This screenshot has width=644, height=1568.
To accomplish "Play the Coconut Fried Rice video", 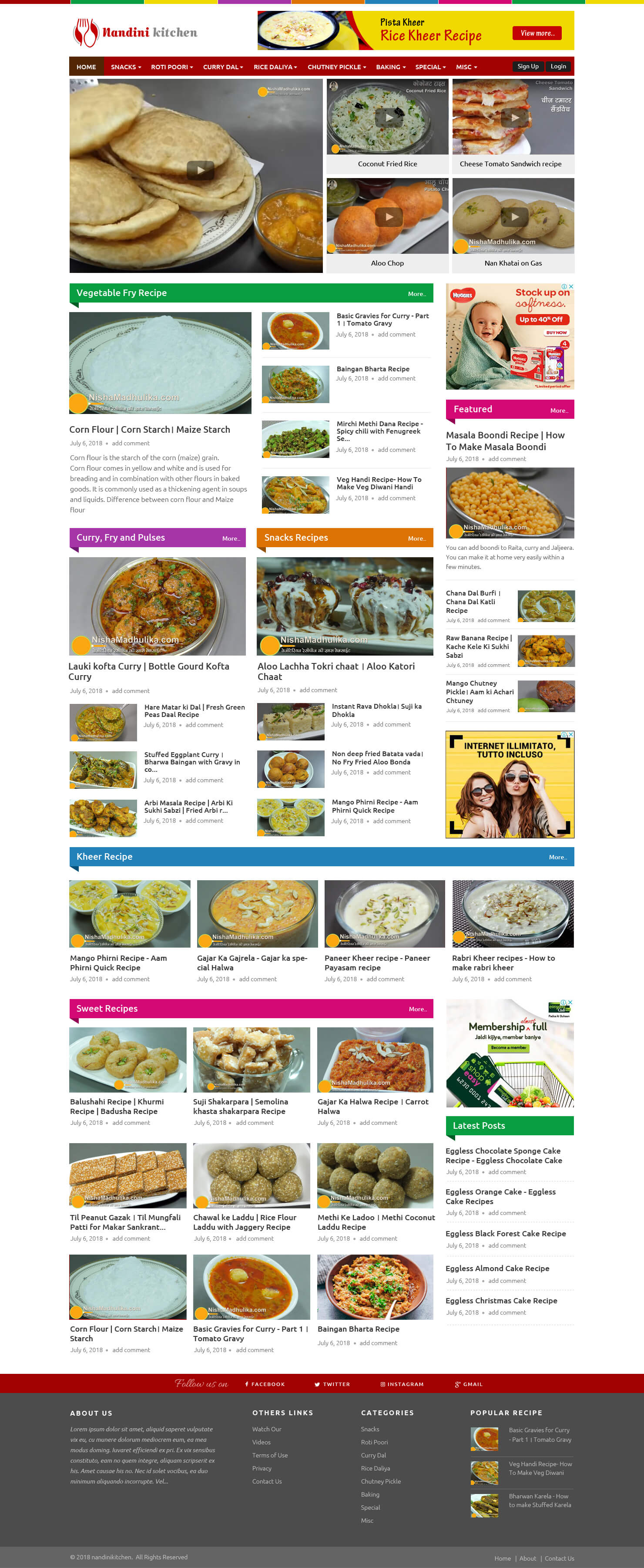I will pos(387,117).
